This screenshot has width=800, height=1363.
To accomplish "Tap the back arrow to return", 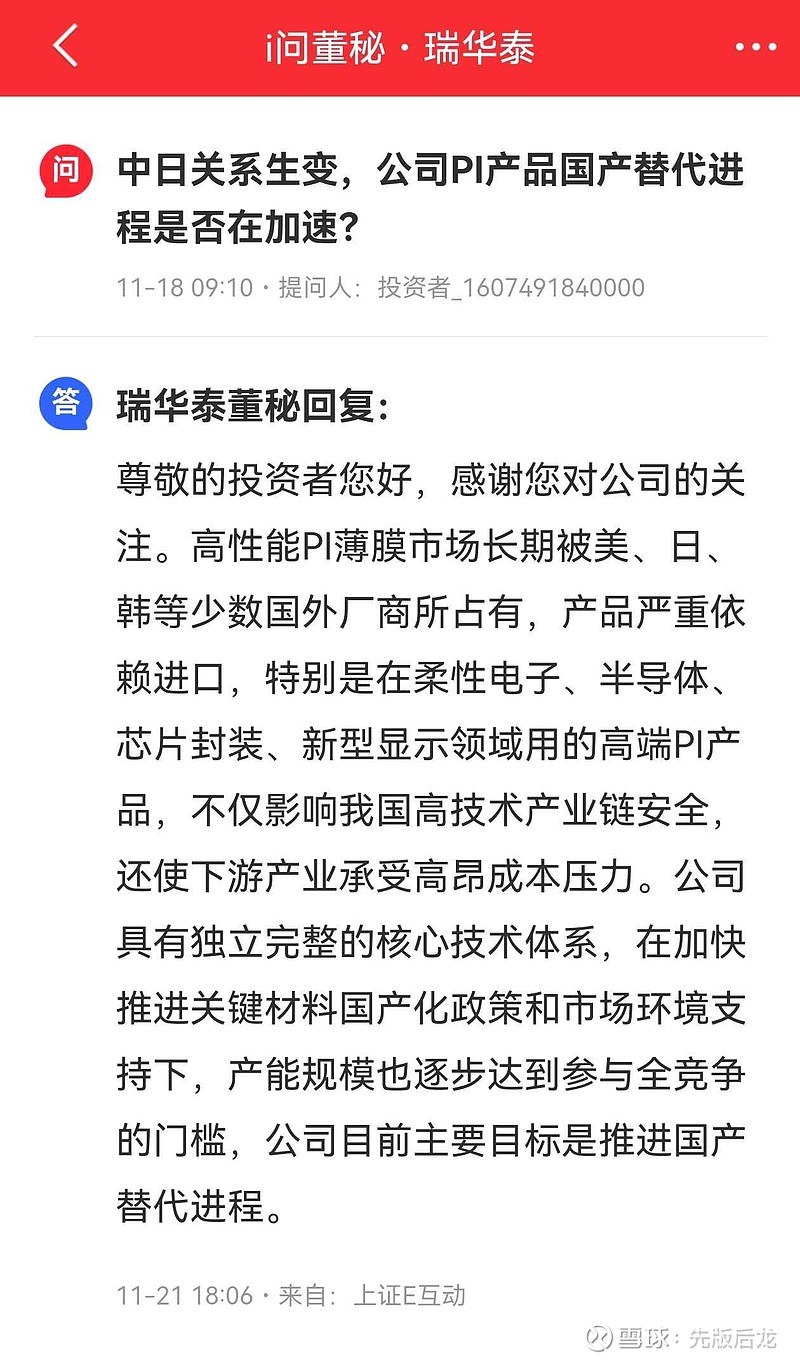I will (x=63, y=46).
